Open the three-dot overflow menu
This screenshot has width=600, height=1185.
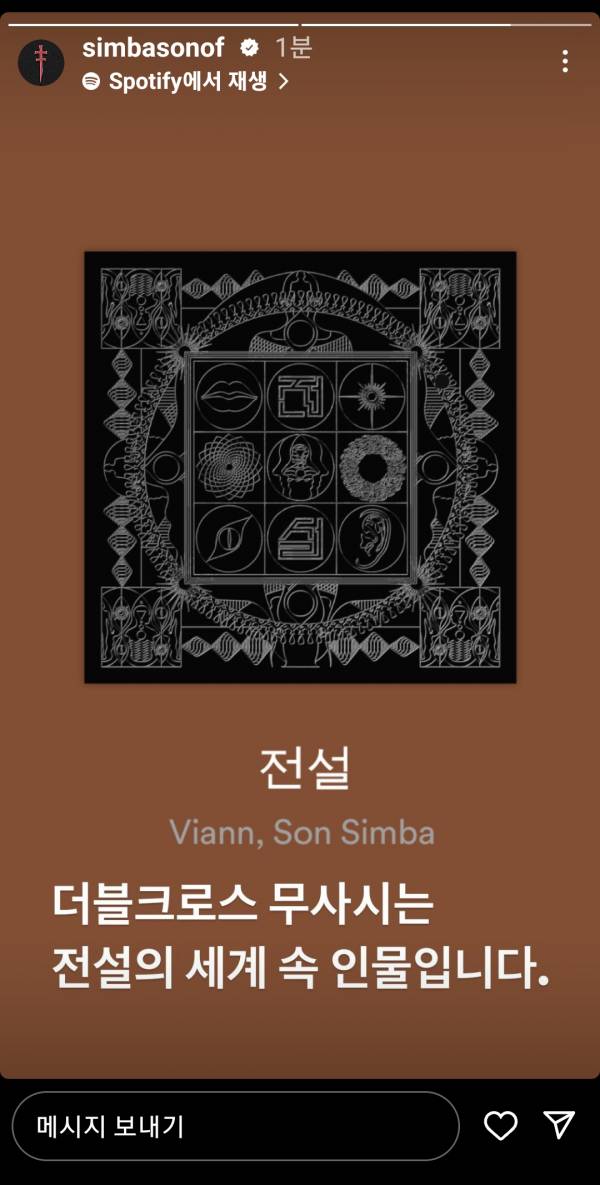pyautogui.click(x=565, y=62)
